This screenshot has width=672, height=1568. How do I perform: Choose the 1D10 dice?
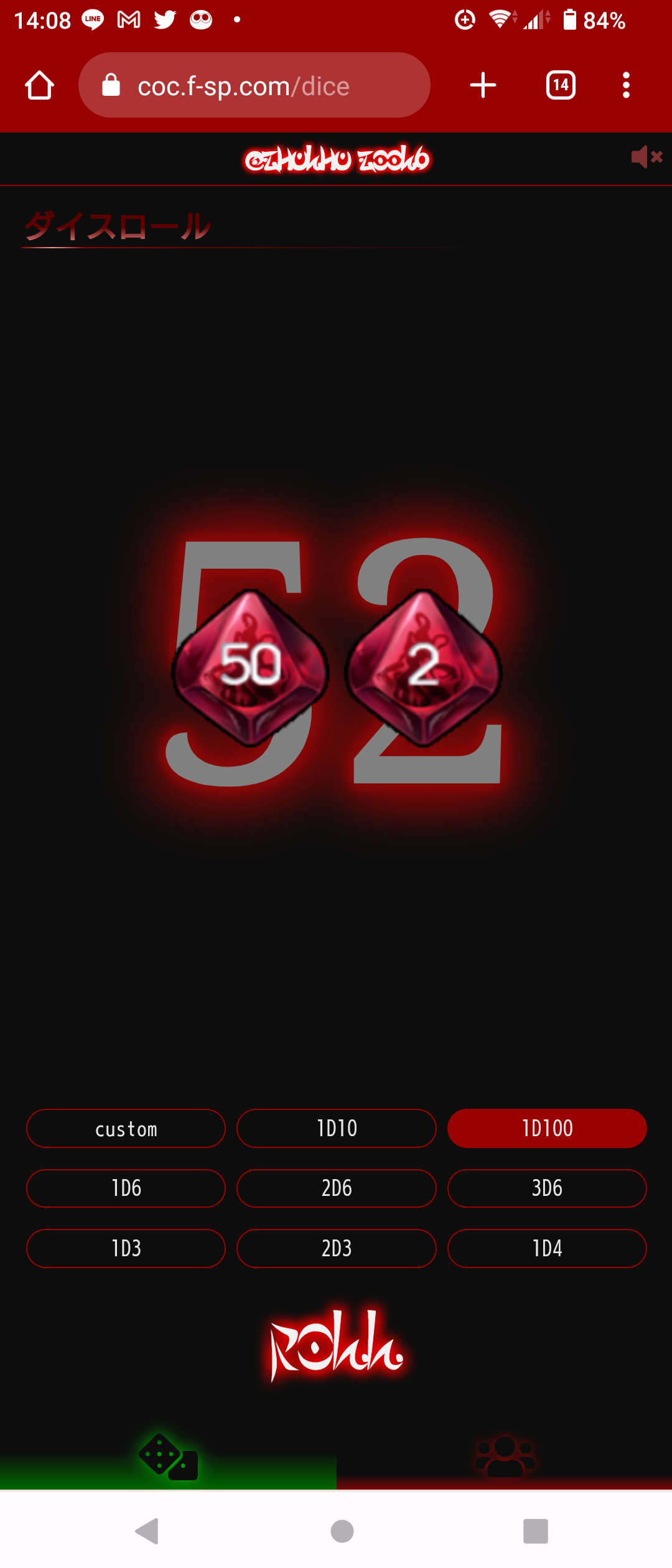click(x=336, y=1128)
